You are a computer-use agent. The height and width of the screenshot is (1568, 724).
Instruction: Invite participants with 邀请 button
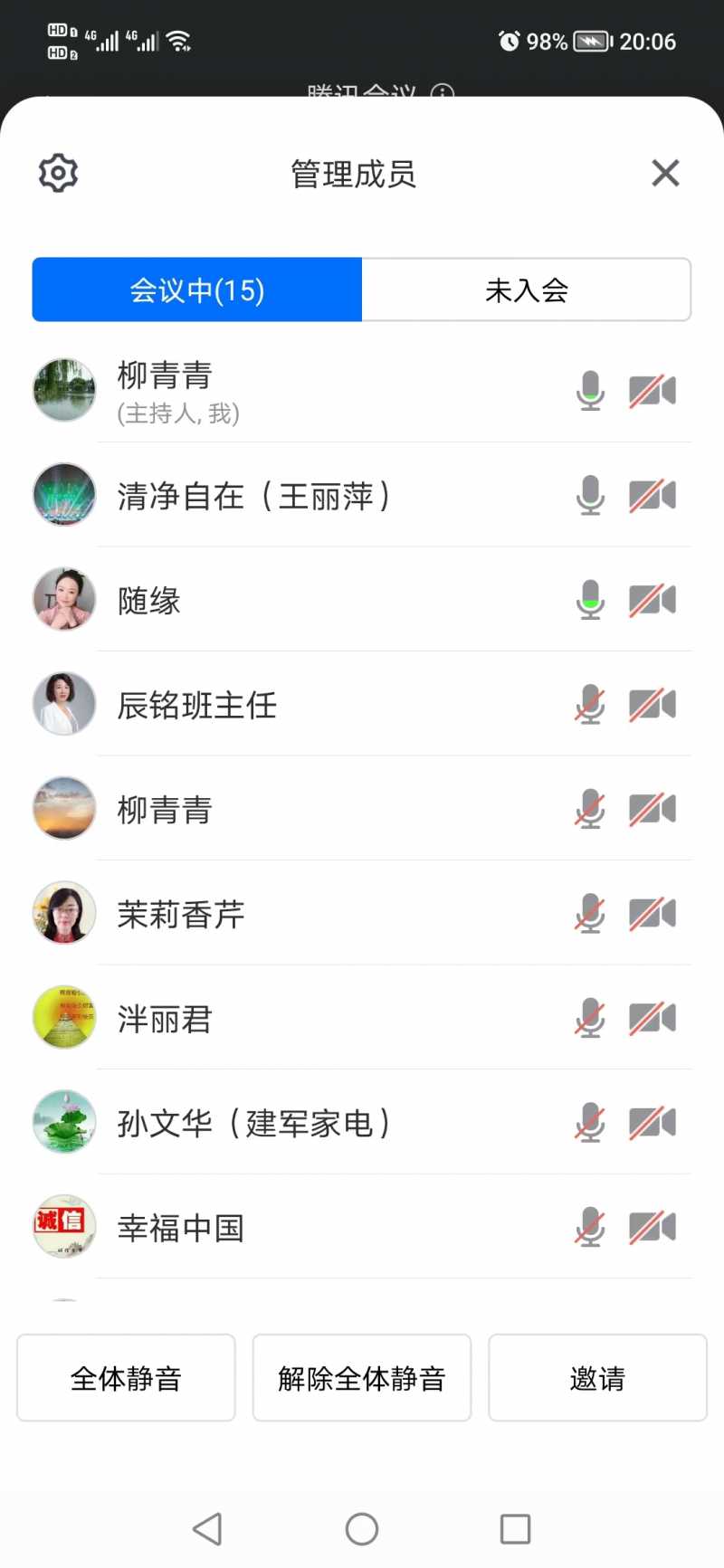[597, 1378]
